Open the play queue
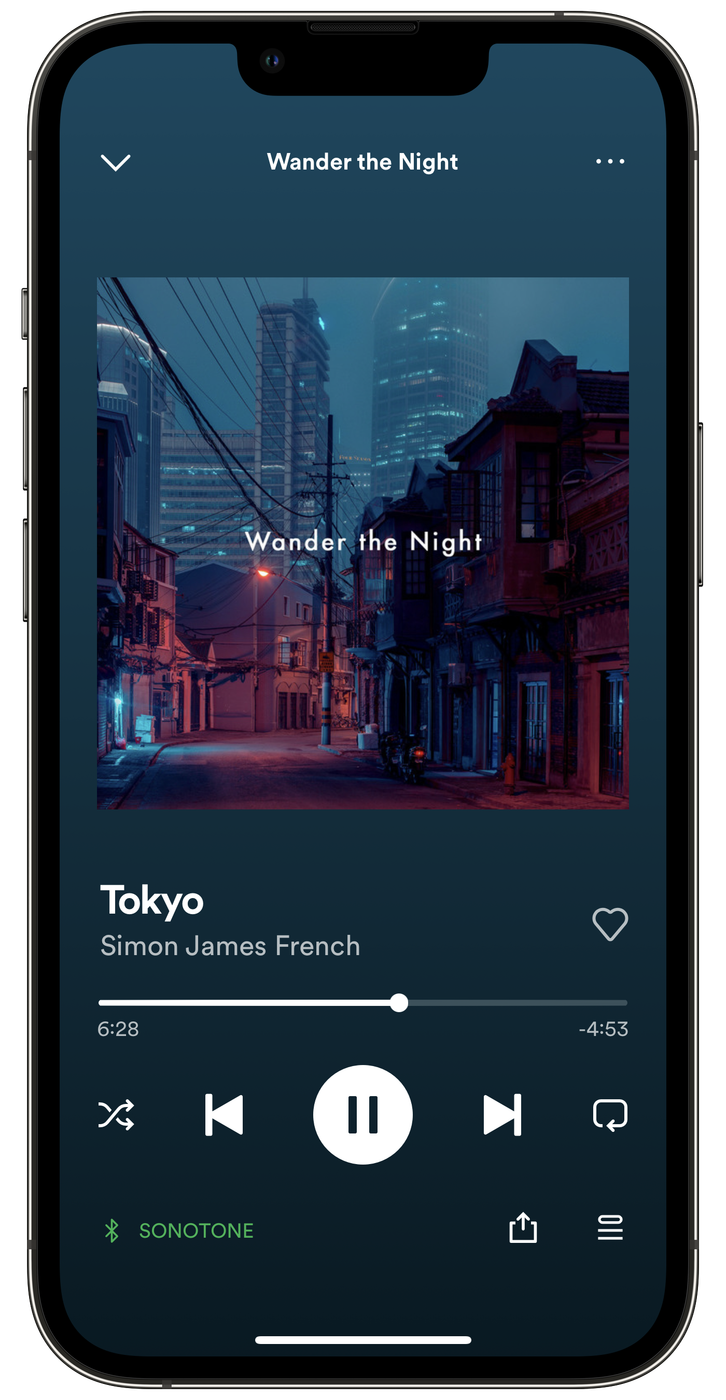The height and width of the screenshot is (1400, 726). (x=610, y=1228)
